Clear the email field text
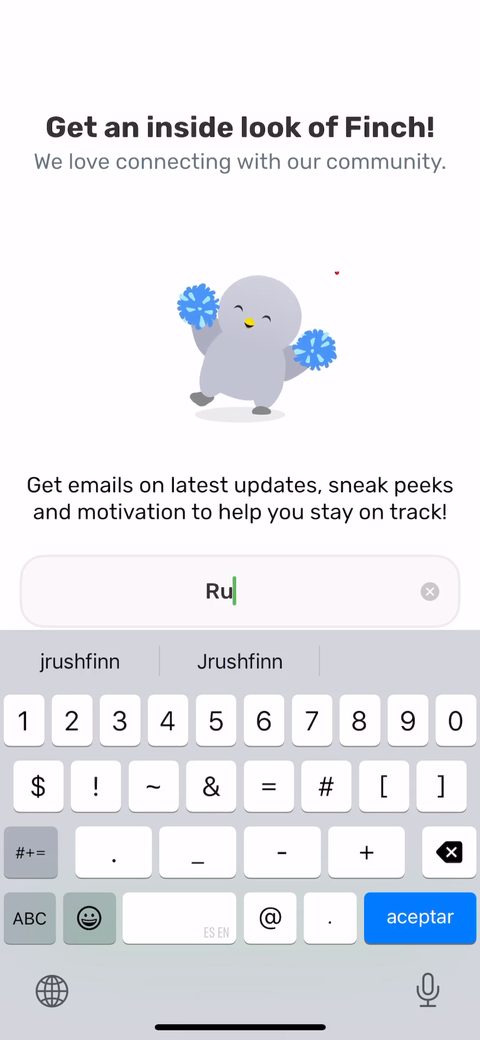Screen dimensions: 480x1040 point(430,592)
